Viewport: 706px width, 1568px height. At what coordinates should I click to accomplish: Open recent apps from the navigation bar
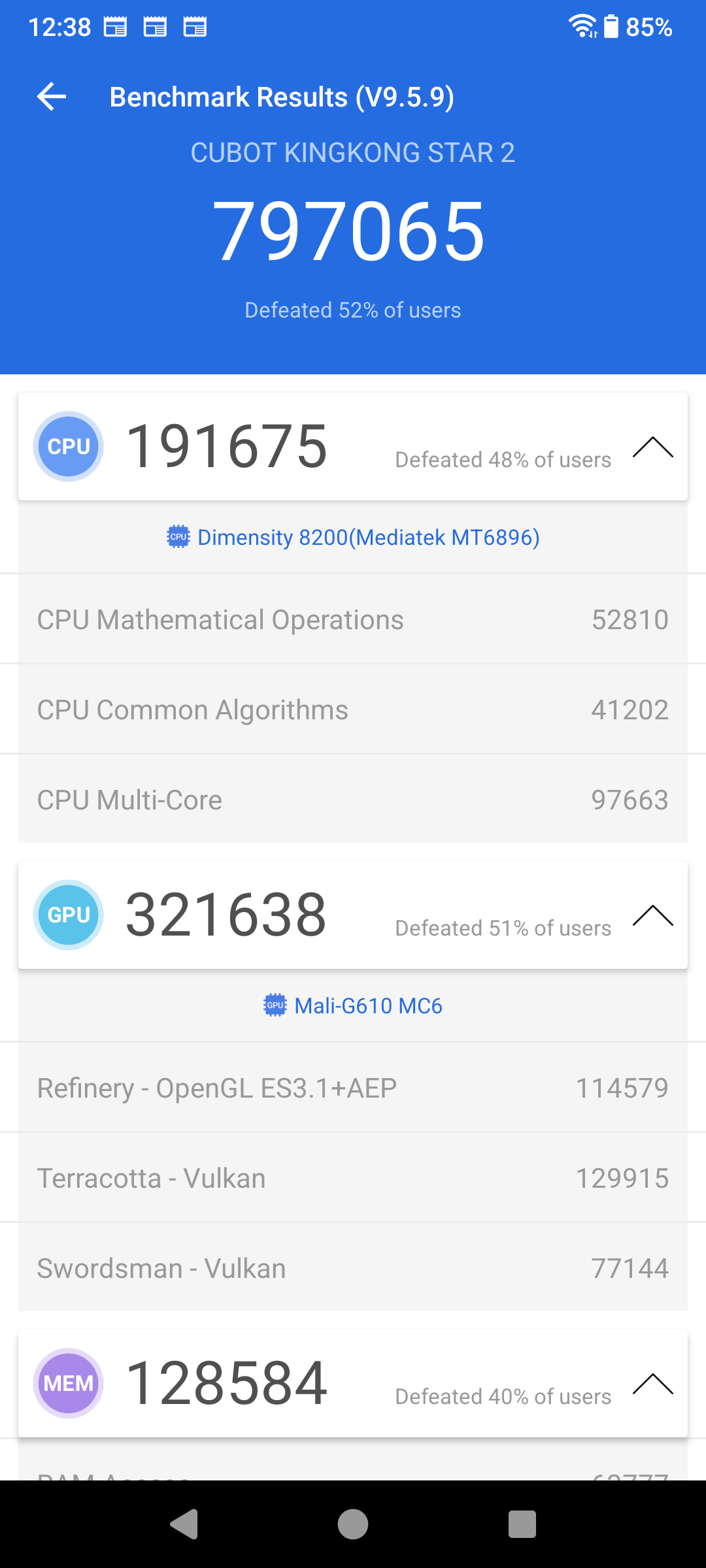click(522, 1524)
